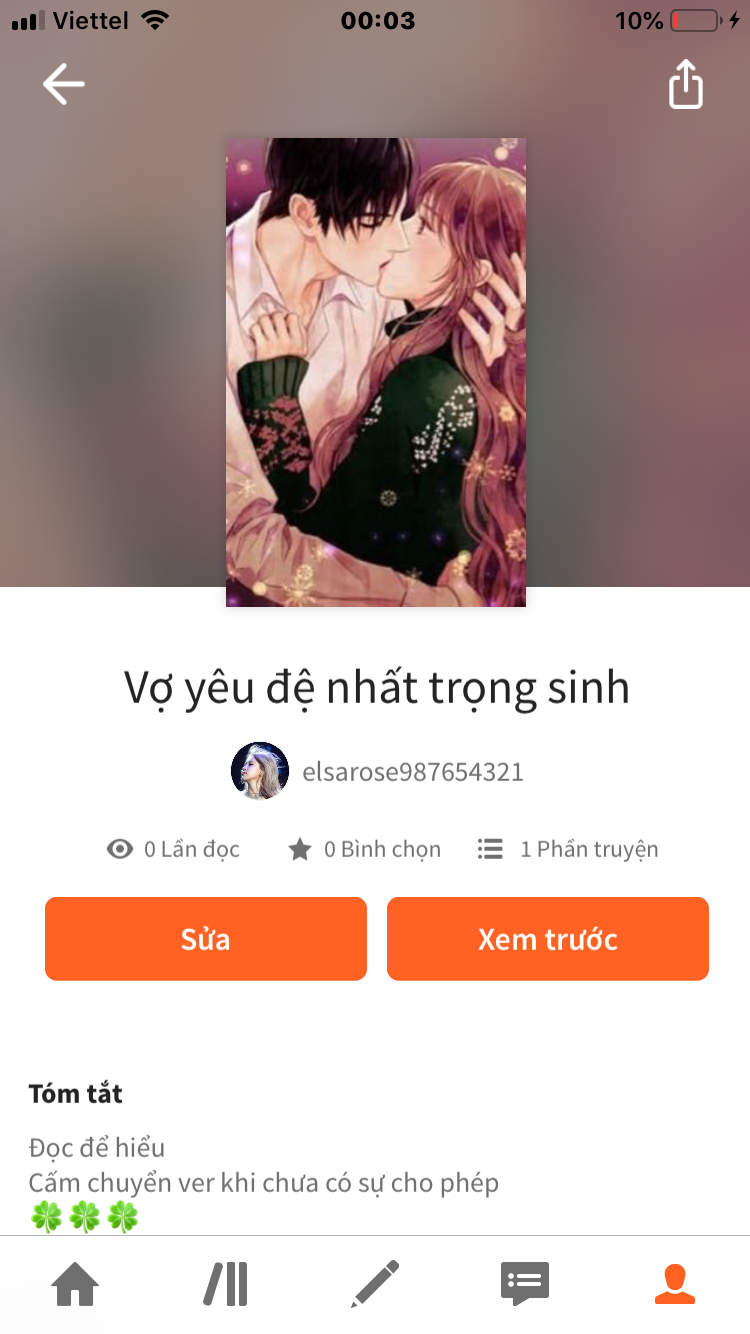Share this story
Image resolution: width=750 pixels, height=1334 pixels.
click(x=686, y=84)
